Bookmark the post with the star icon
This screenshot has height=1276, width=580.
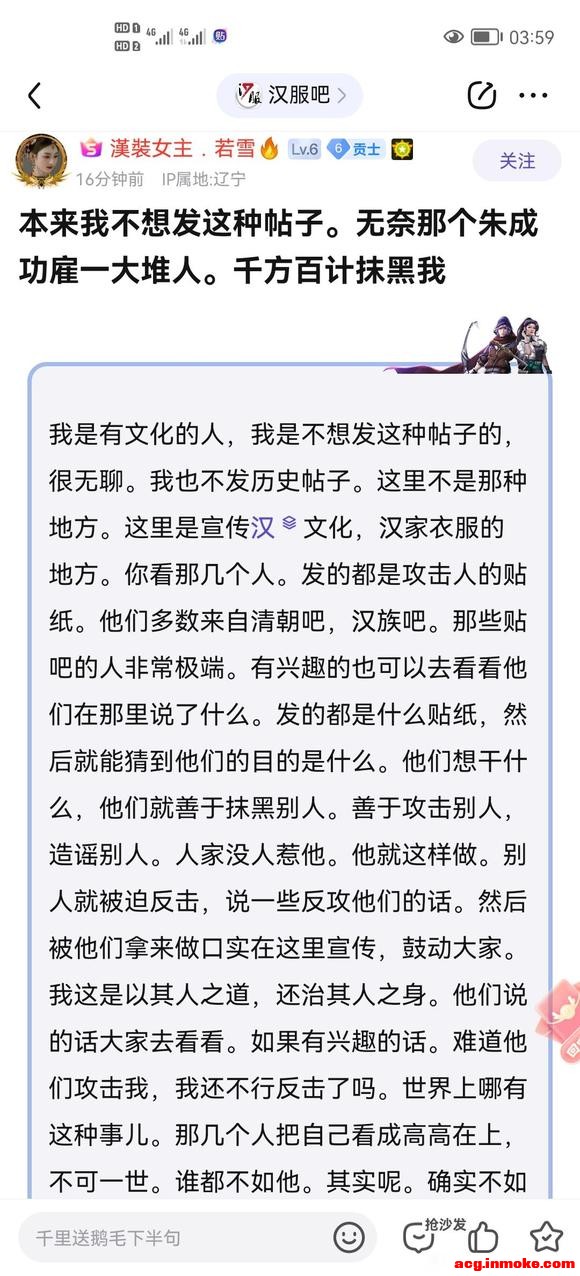(545, 1237)
